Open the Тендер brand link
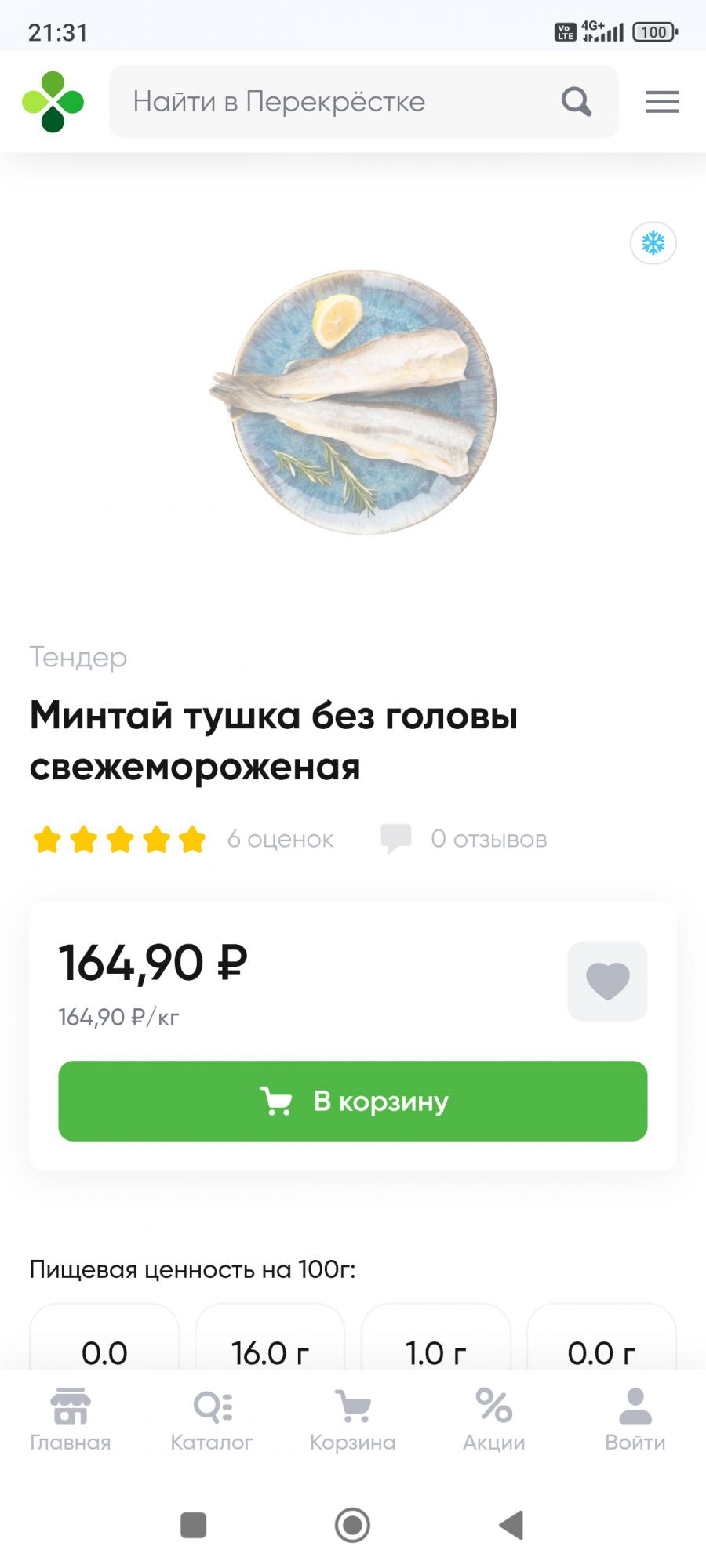 [78, 657]
